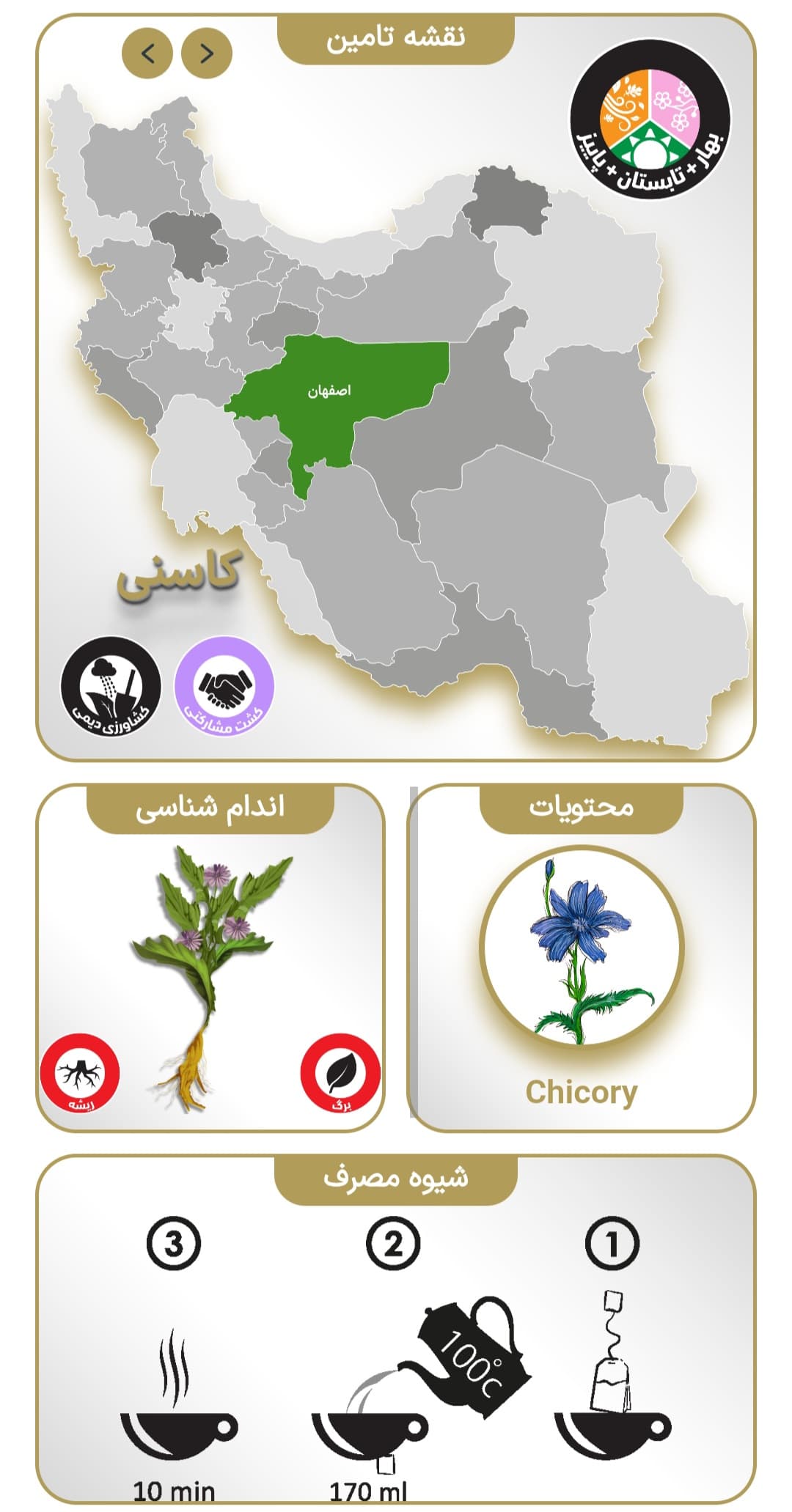Go to the next supply map slide
Viewport: 792px width, 1512px height.
(207, 53)
